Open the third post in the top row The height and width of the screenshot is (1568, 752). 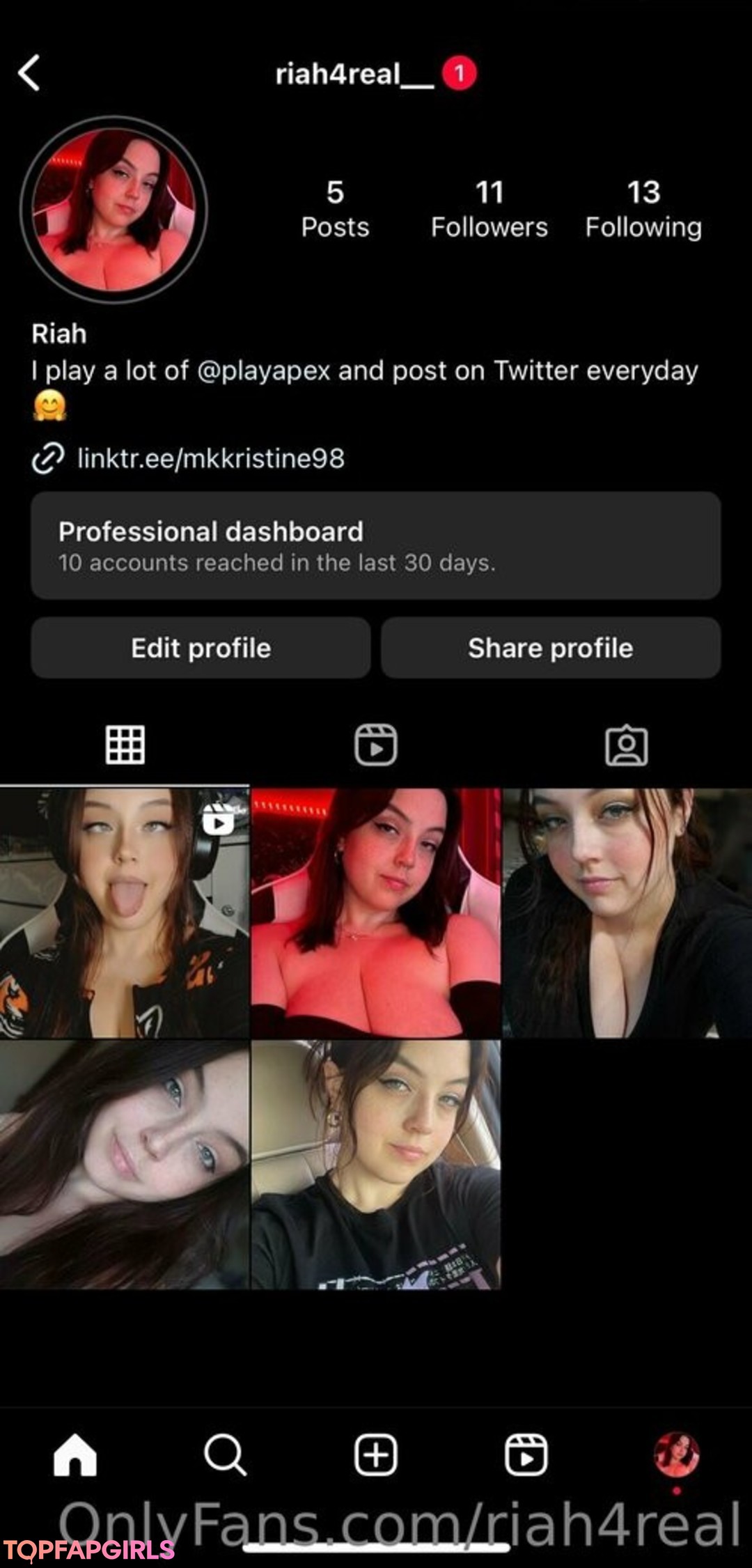(x=627, y=913)
